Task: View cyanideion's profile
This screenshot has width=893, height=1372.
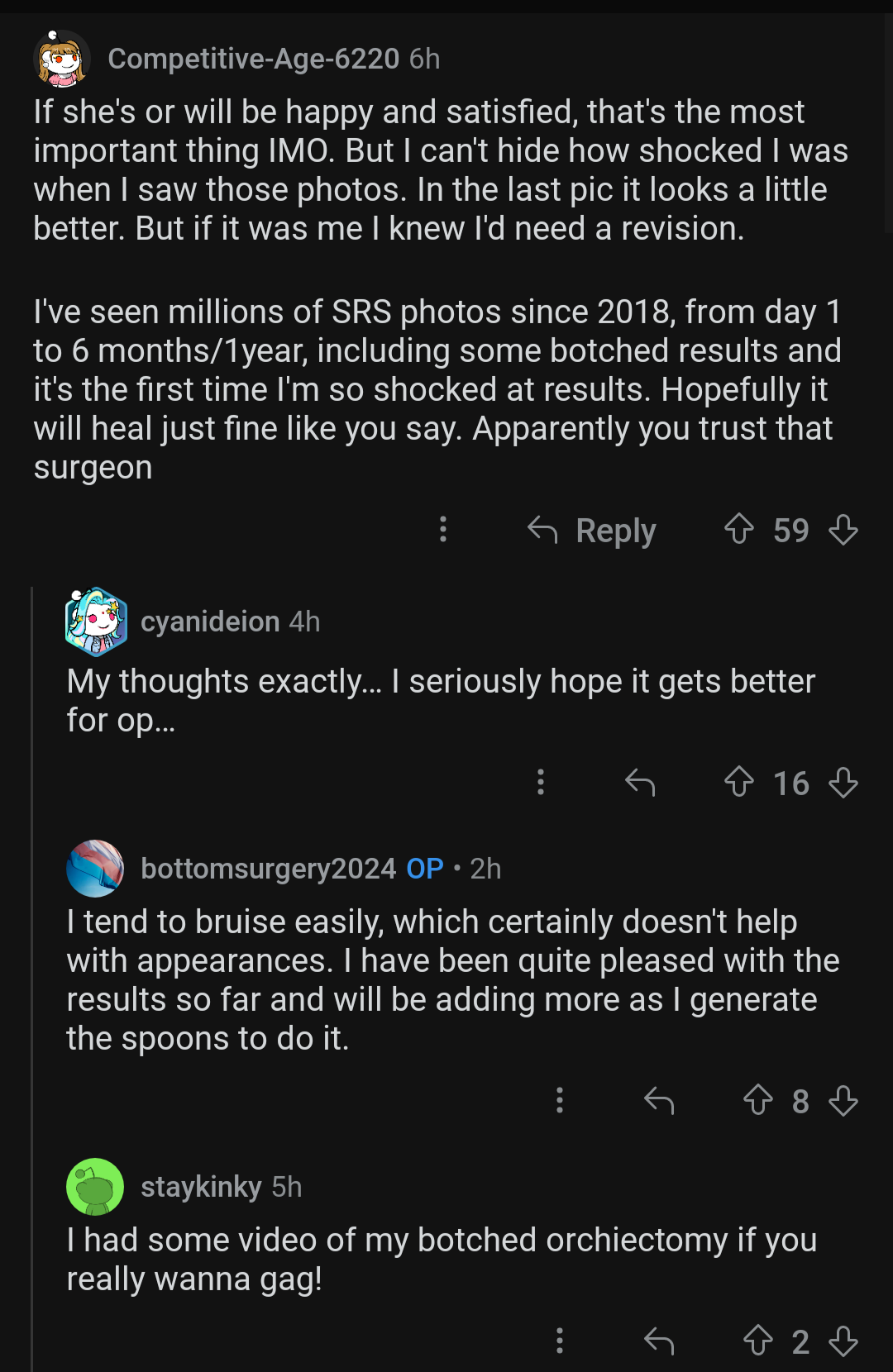Action: coord(209,622)
